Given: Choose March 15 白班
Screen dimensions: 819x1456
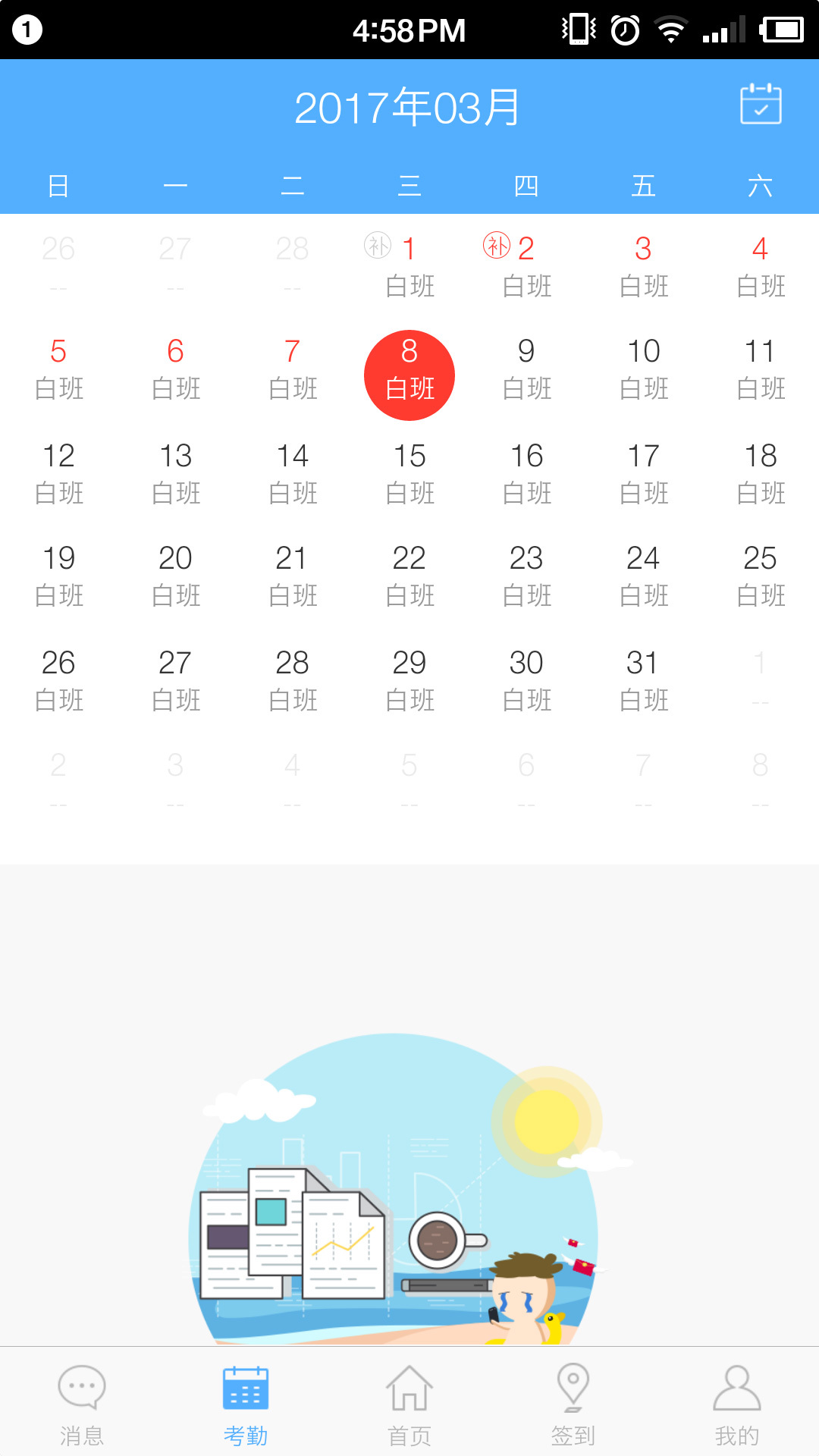Looking at the screenshot, I should 409,473.
